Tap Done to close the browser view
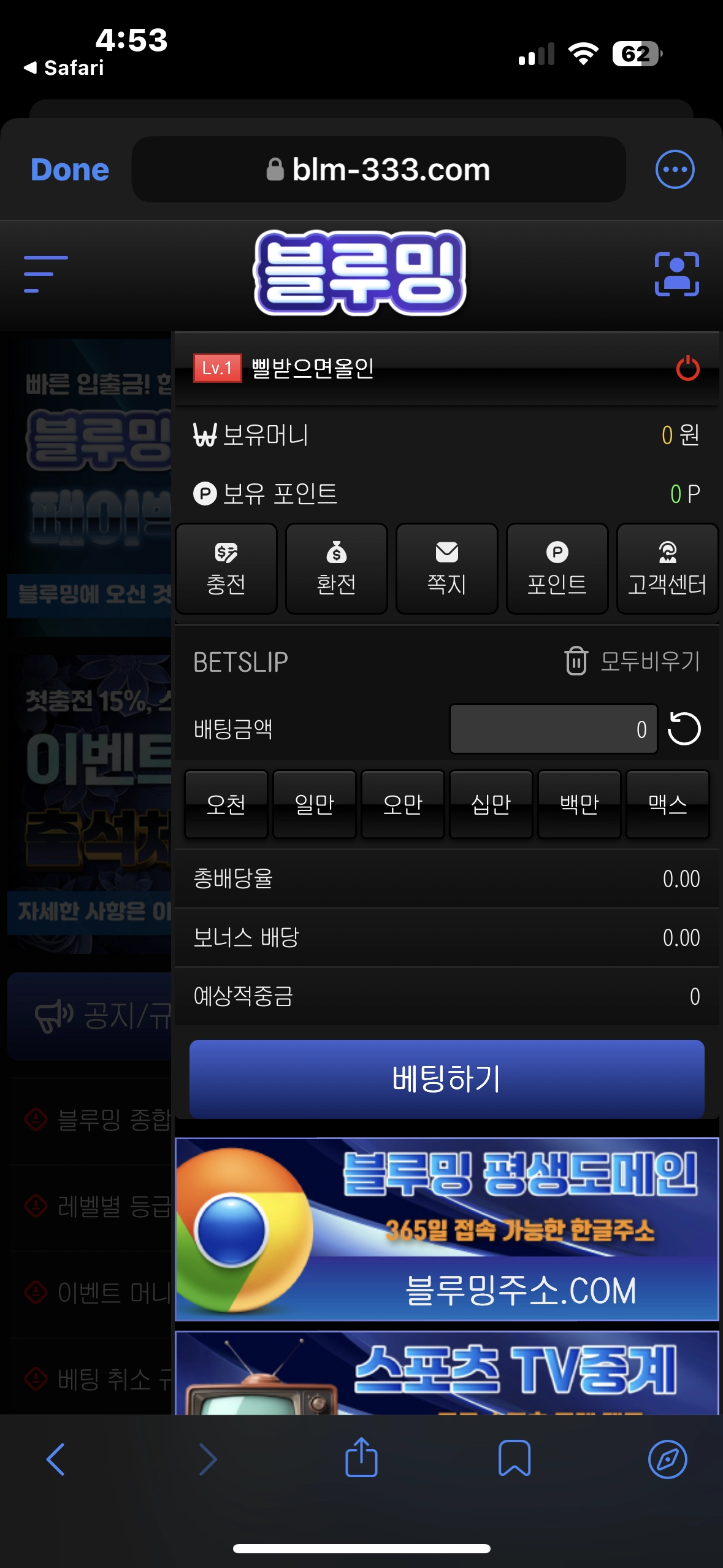 (70, 169)
